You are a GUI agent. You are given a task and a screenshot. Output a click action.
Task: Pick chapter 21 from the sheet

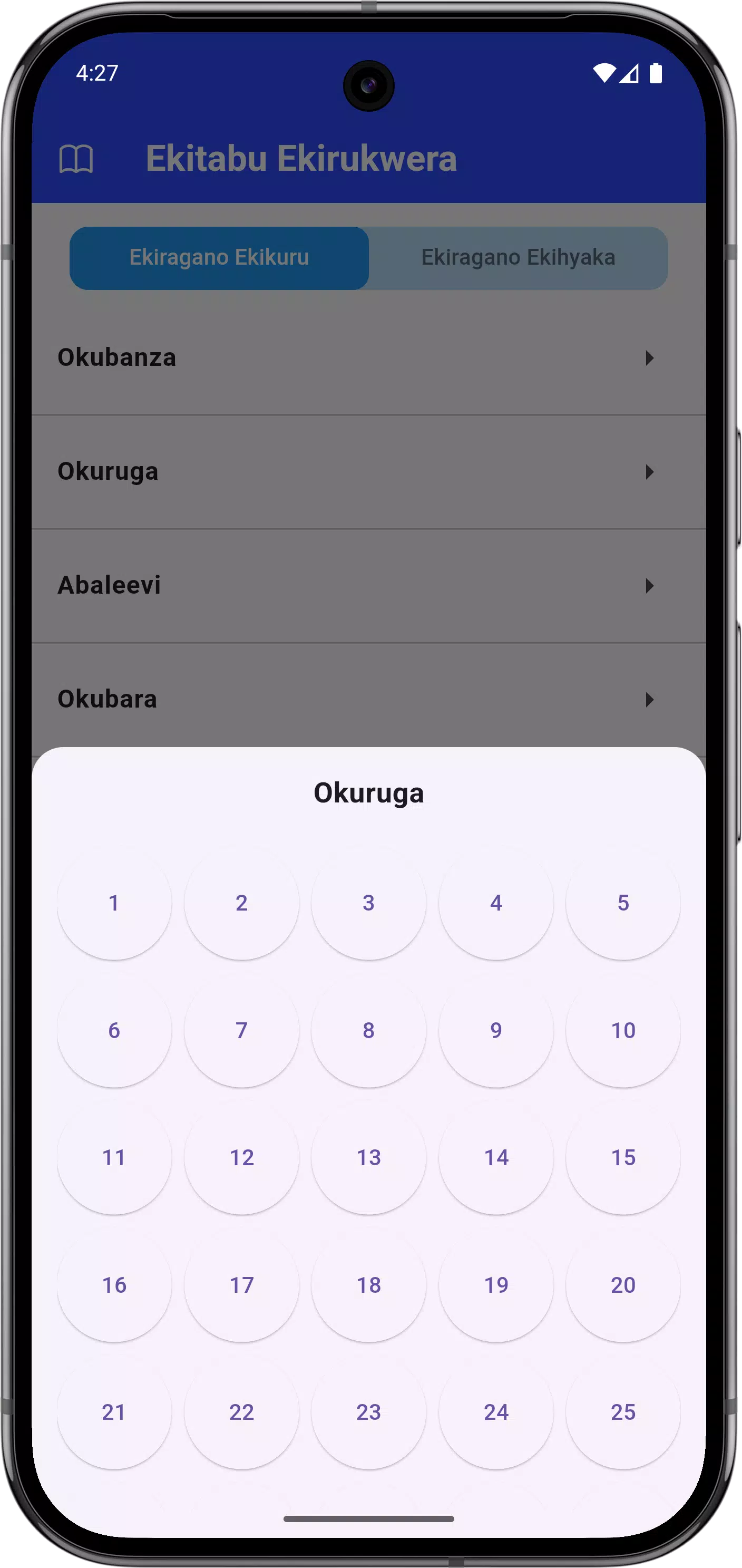coord(114,1412)
